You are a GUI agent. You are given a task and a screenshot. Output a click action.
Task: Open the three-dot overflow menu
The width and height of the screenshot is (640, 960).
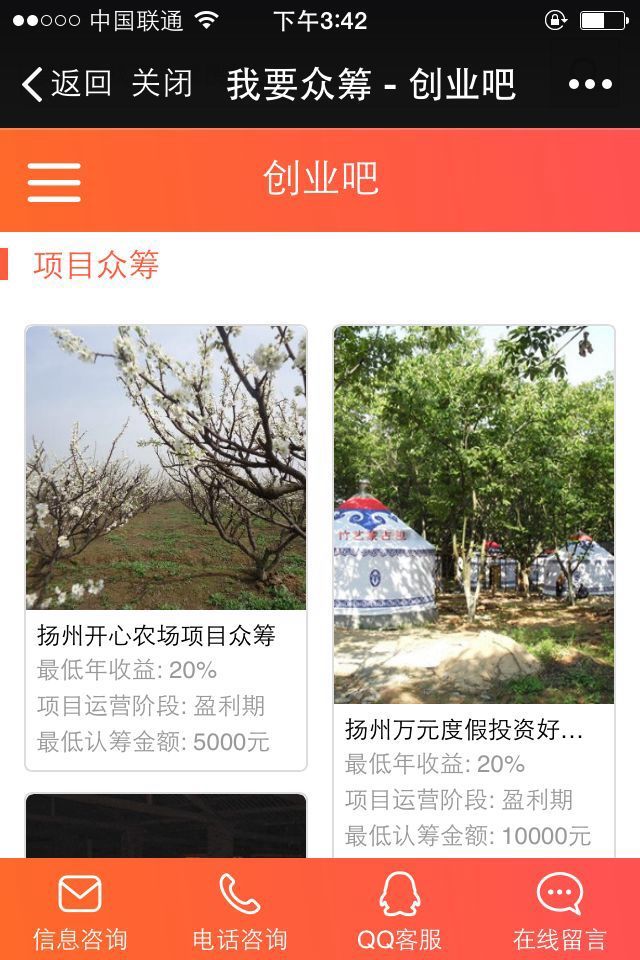pos(590,85)
